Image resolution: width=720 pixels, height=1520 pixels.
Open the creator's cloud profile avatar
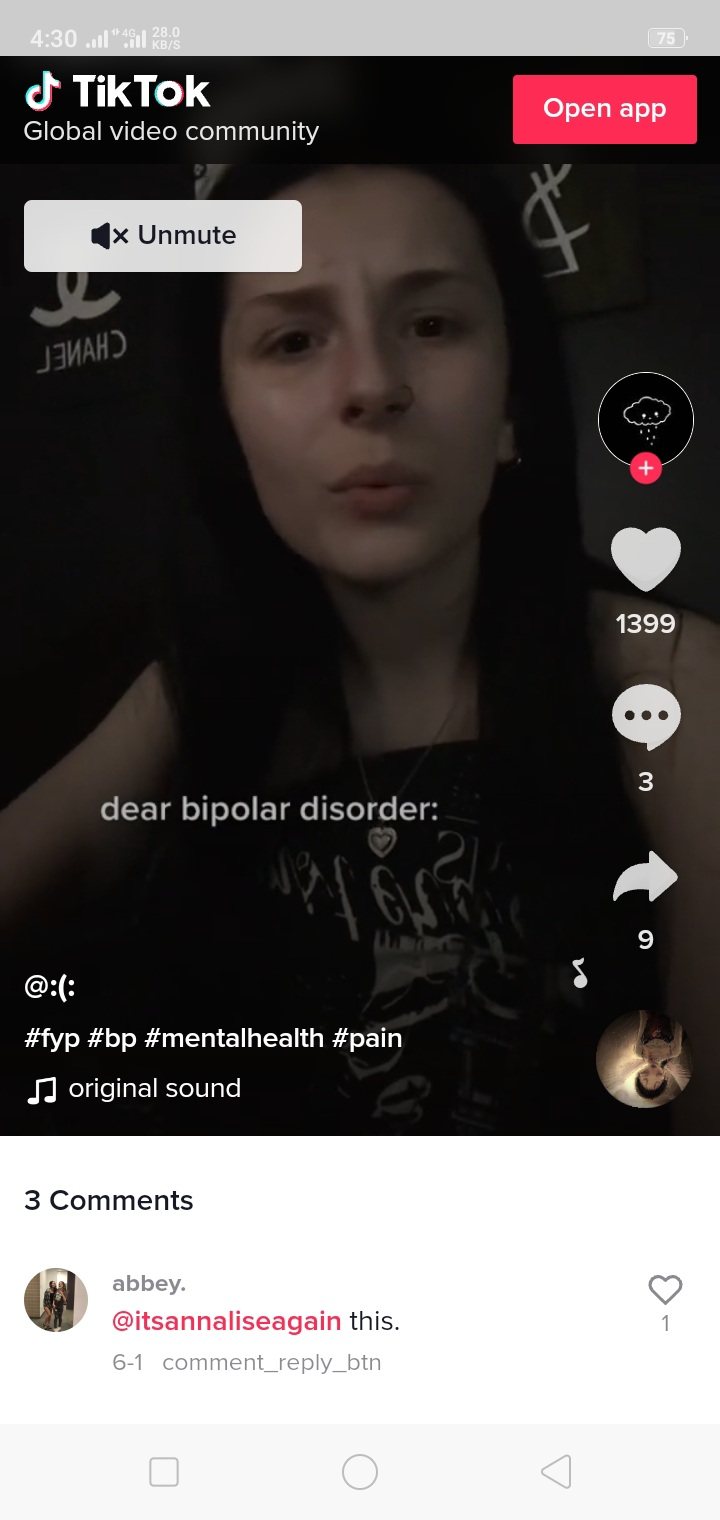pyautogui.click(x=645, y=419)
